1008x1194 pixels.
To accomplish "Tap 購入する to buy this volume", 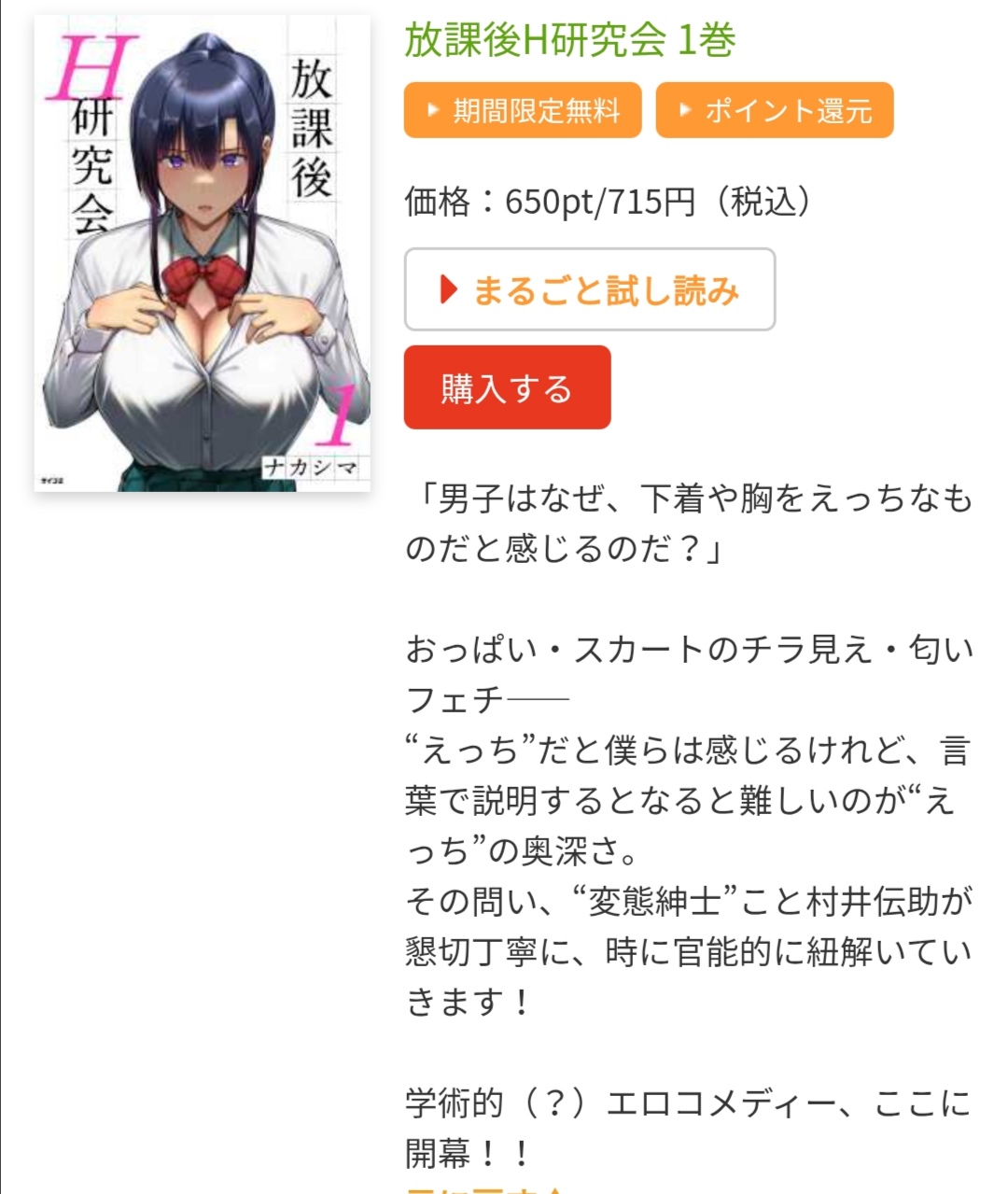I will tap(507, 387).
